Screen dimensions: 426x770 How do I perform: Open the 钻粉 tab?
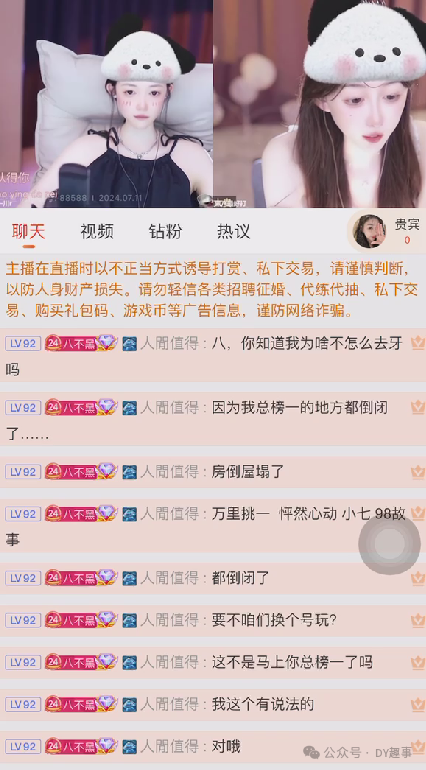pyautogui.click(x=166, y=231)
